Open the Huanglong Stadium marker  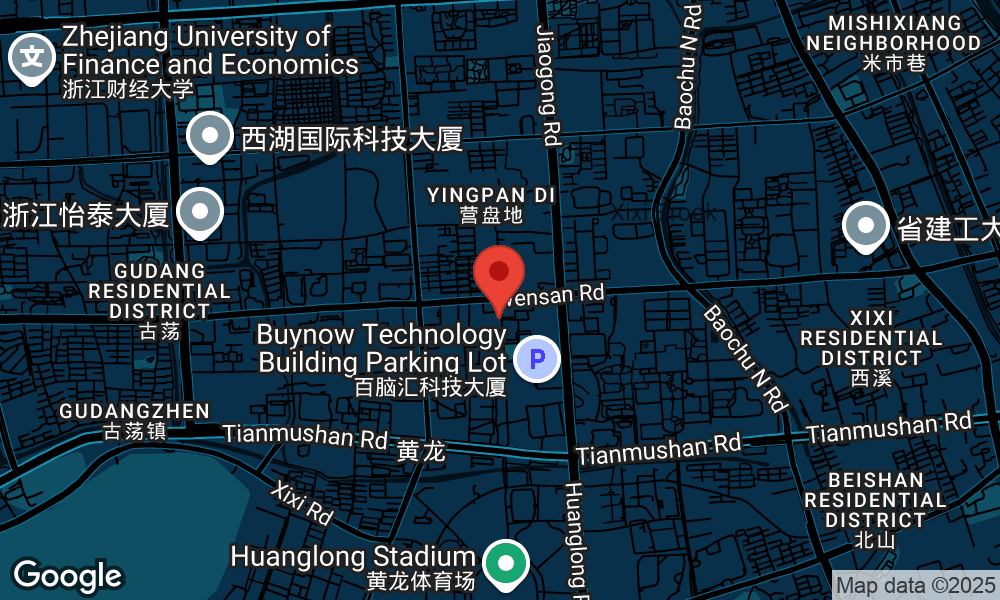(506, 562)
